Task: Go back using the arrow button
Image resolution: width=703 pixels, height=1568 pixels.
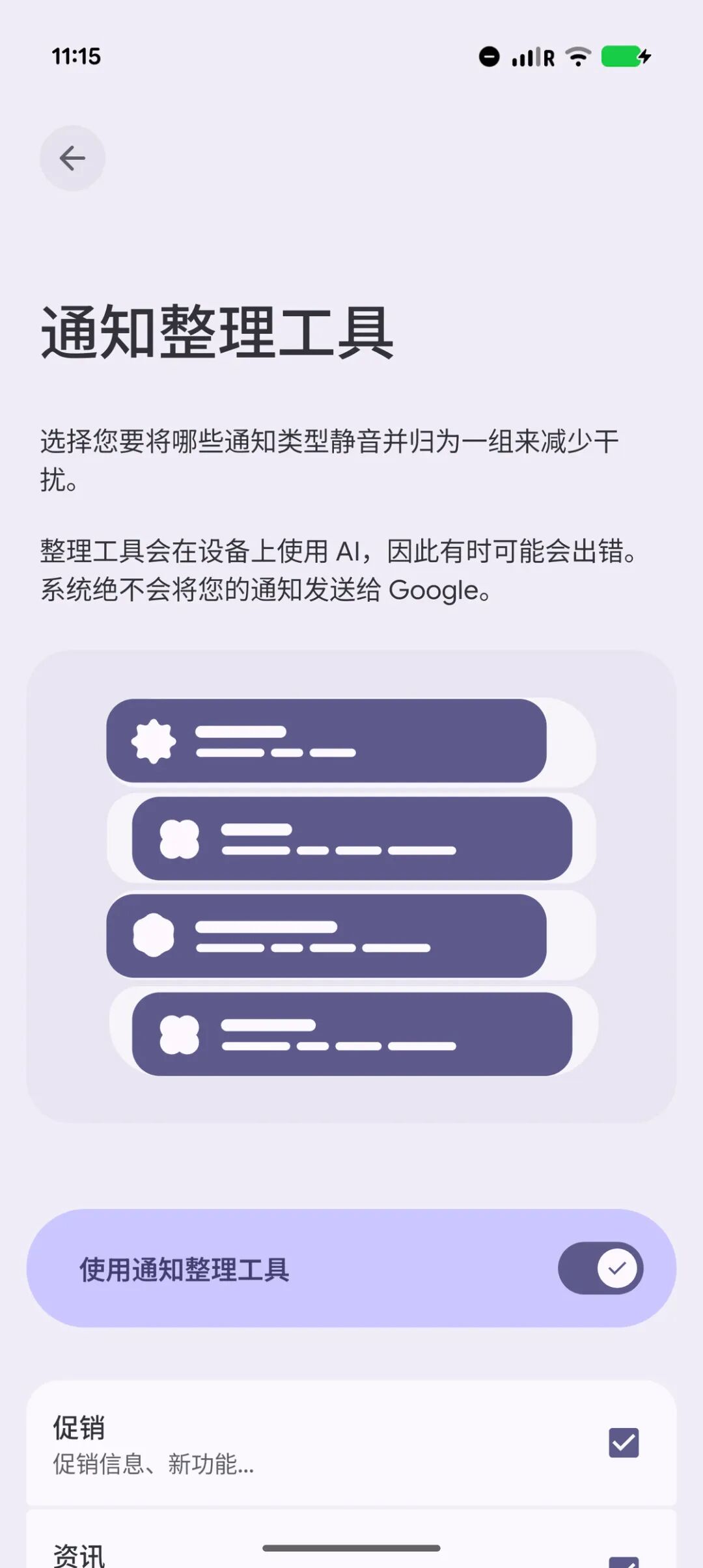Action: pos(72,158)
